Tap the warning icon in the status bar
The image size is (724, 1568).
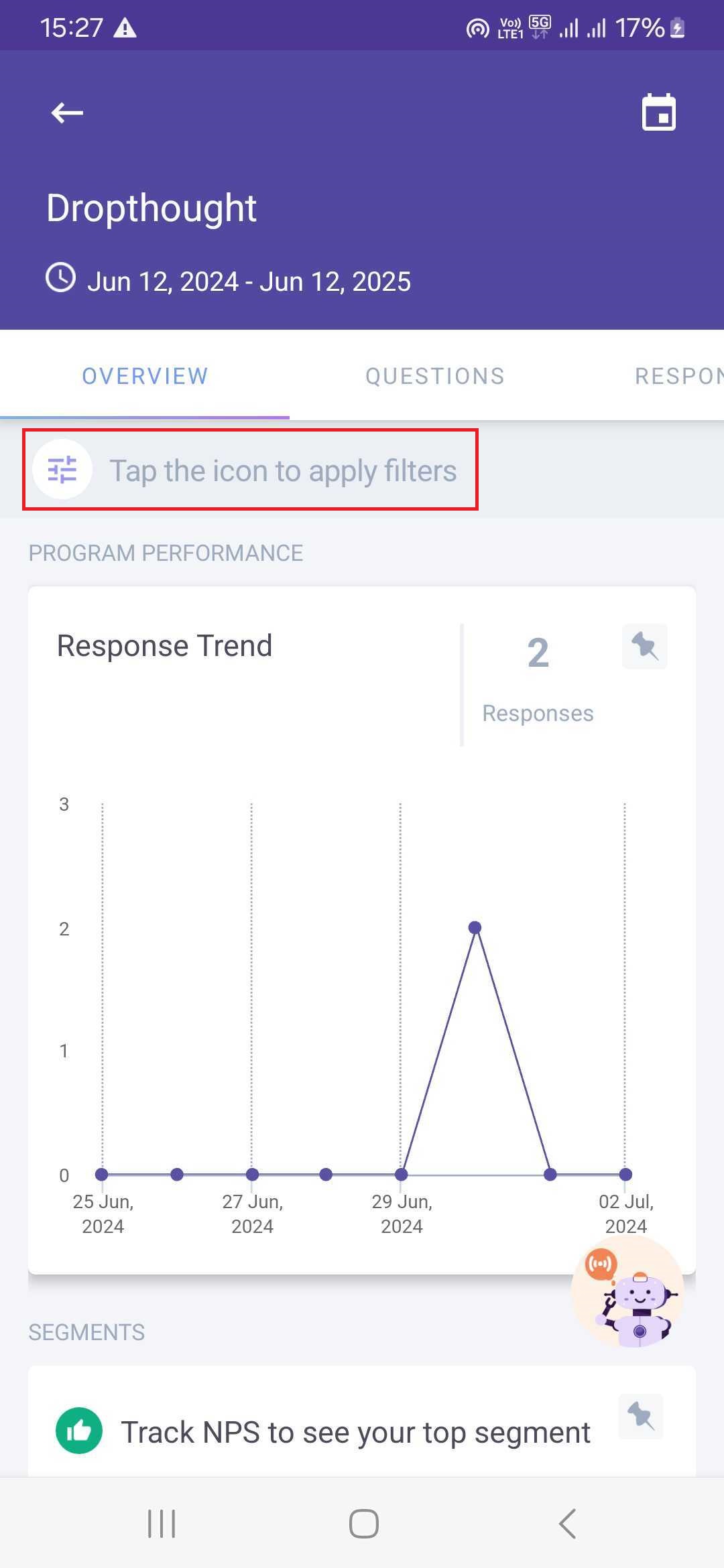click(124, 27)
